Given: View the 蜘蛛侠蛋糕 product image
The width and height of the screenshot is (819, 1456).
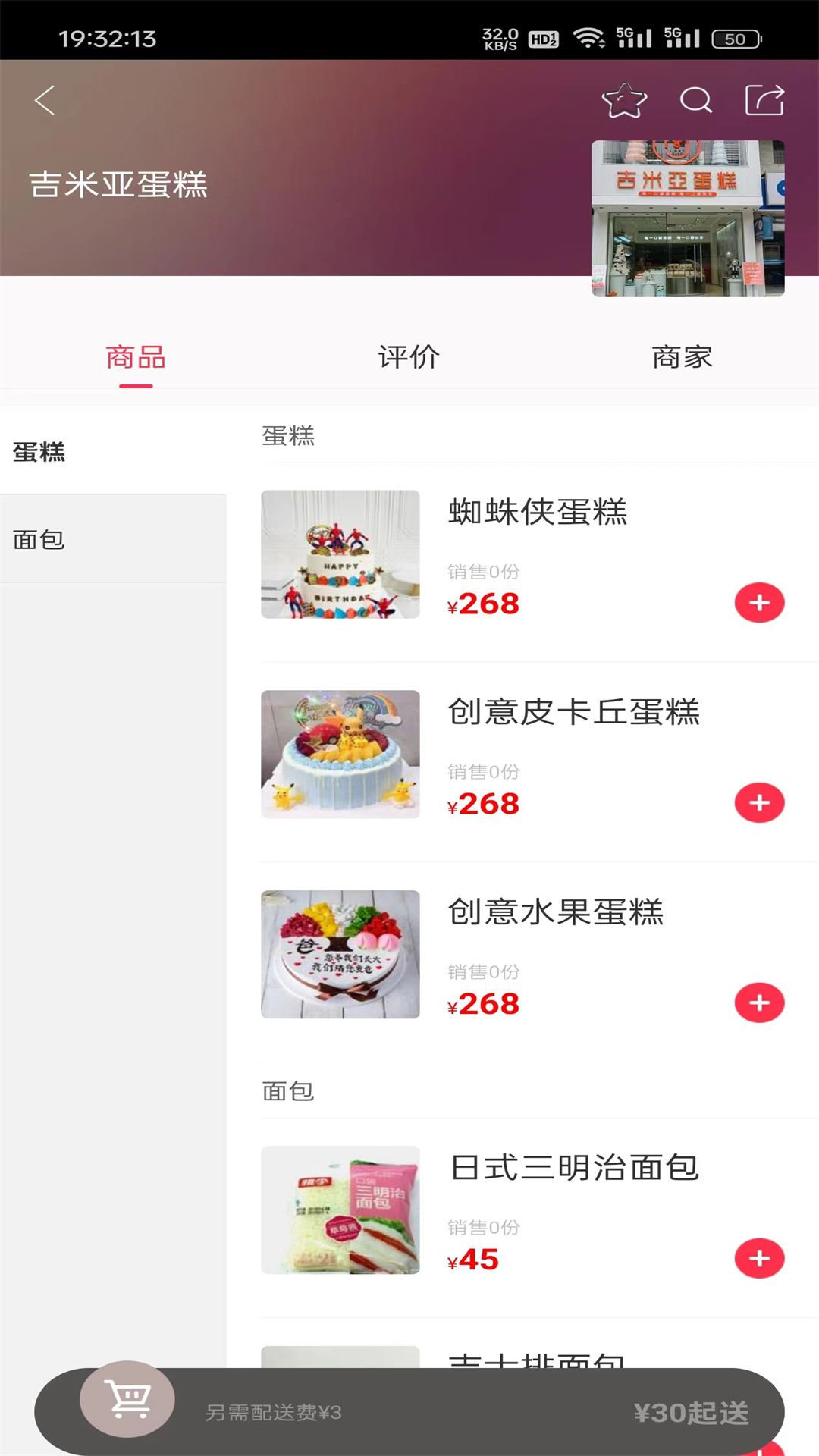Looking at the screenshot, I should tap(340, 555).
